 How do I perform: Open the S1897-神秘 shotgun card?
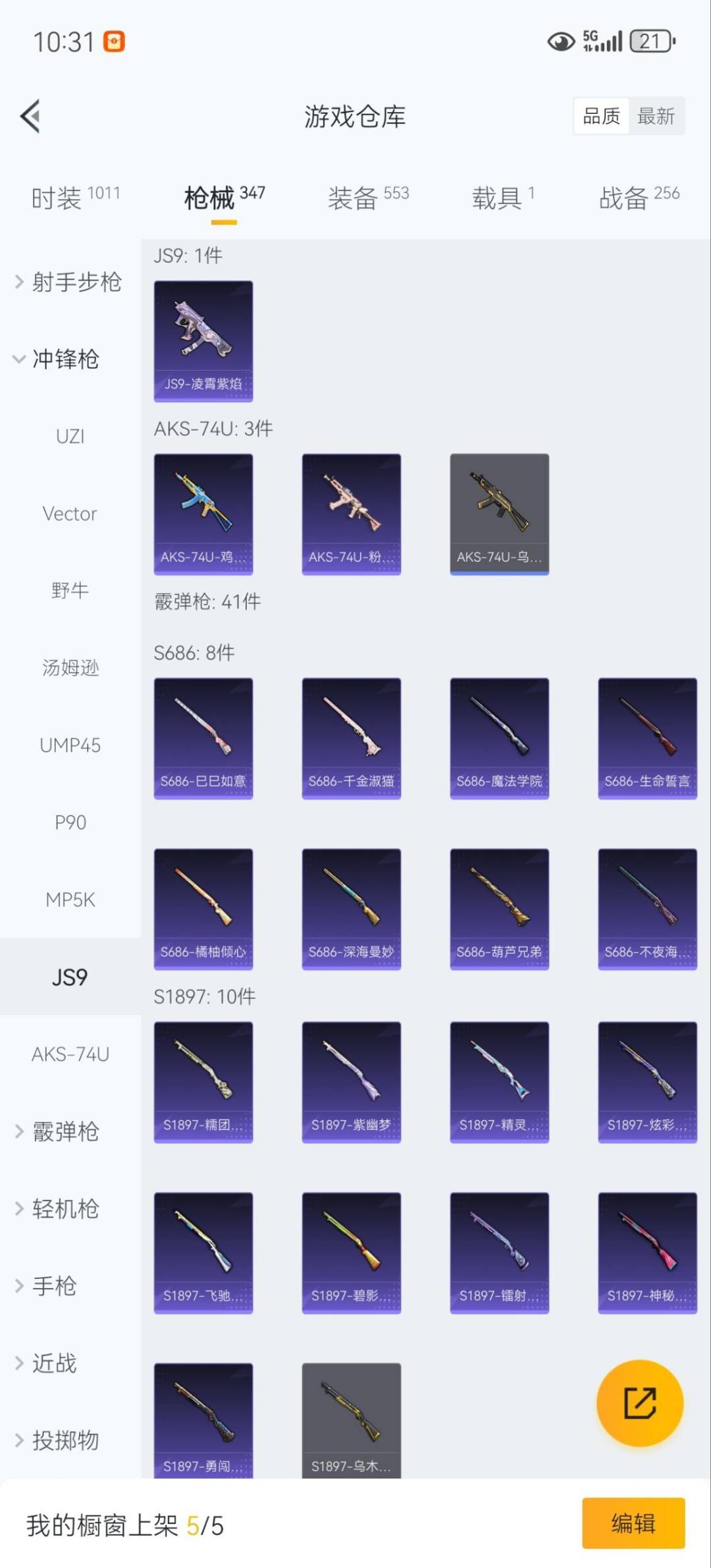[647, 1253]
